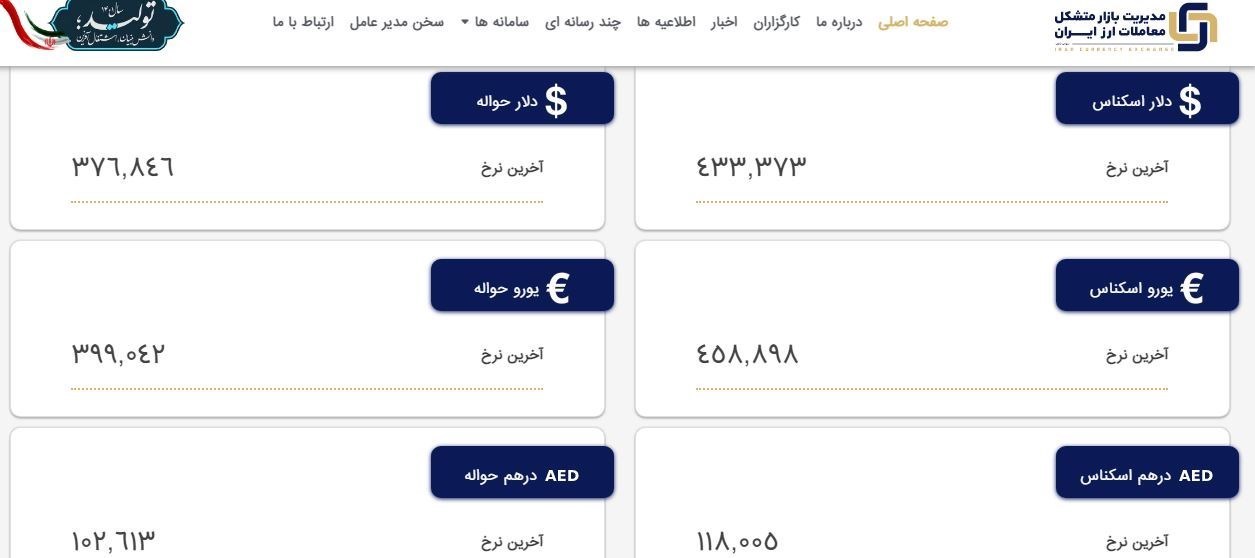The width and height of the screenshot is (1255, 558).
Task: Open the دلار حواله rate card
Action: pyautogui.click(x=522, y=101)
